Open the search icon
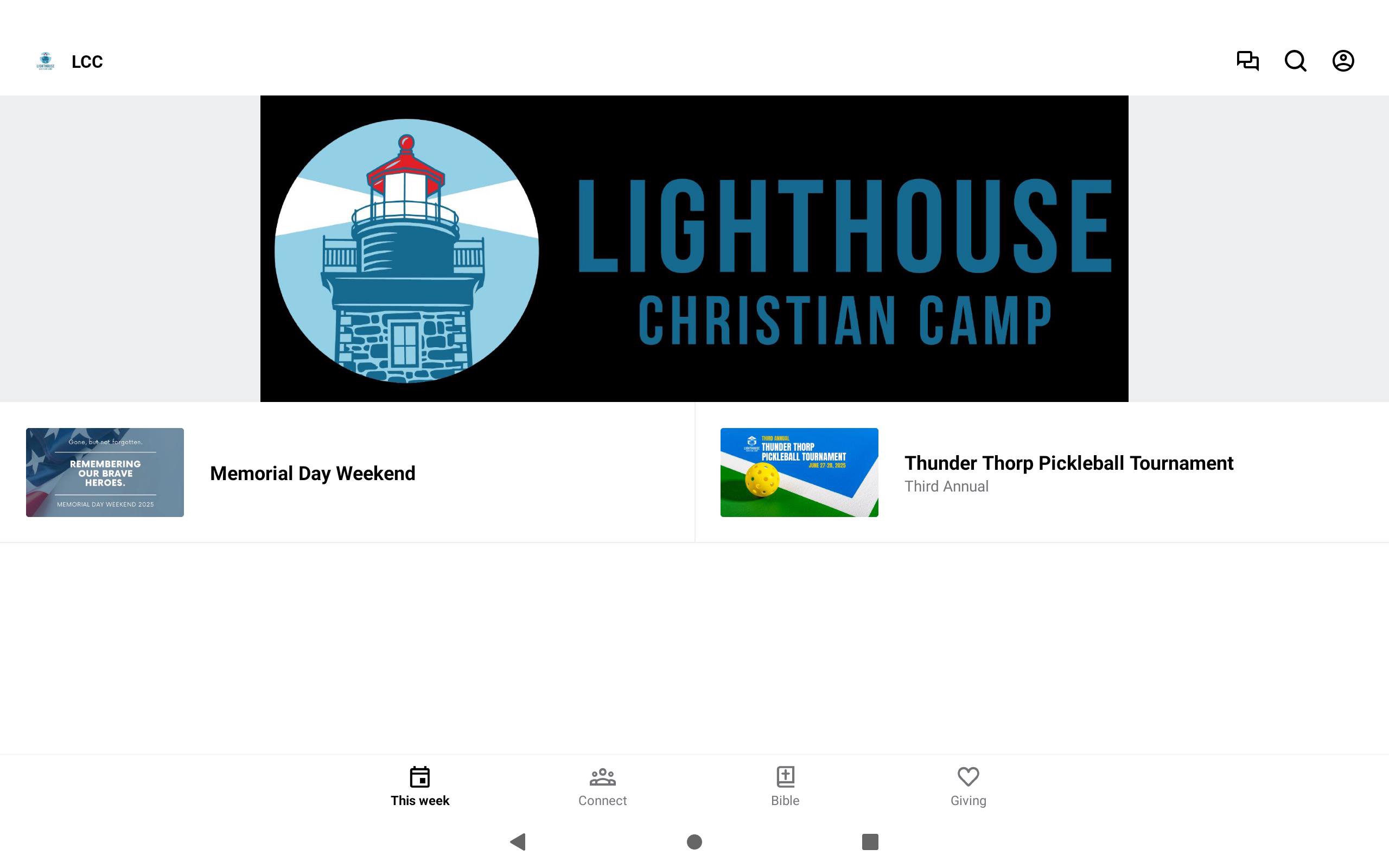 [1295, 61]
